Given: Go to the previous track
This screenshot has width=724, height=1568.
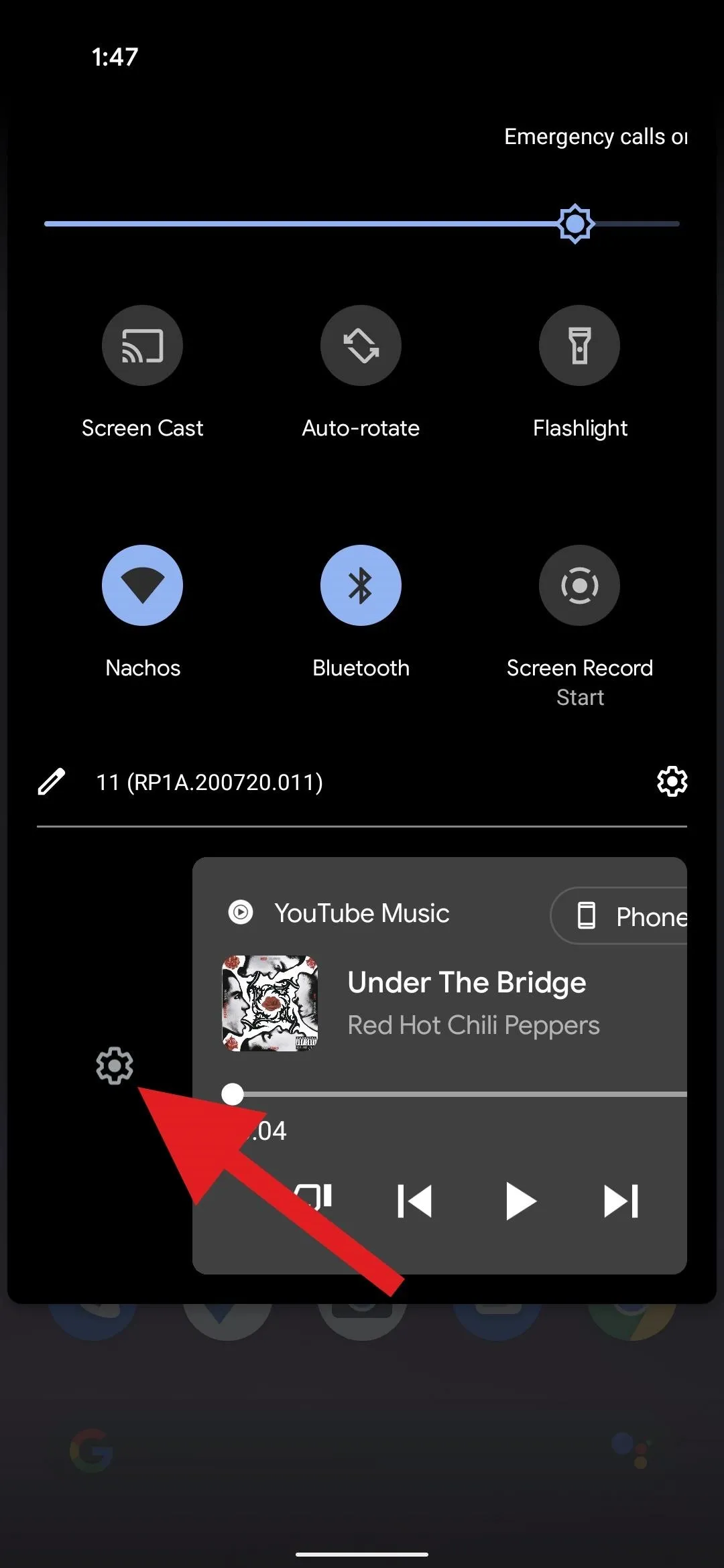Looking at the screenshot, I should [x=414, y=1201].
